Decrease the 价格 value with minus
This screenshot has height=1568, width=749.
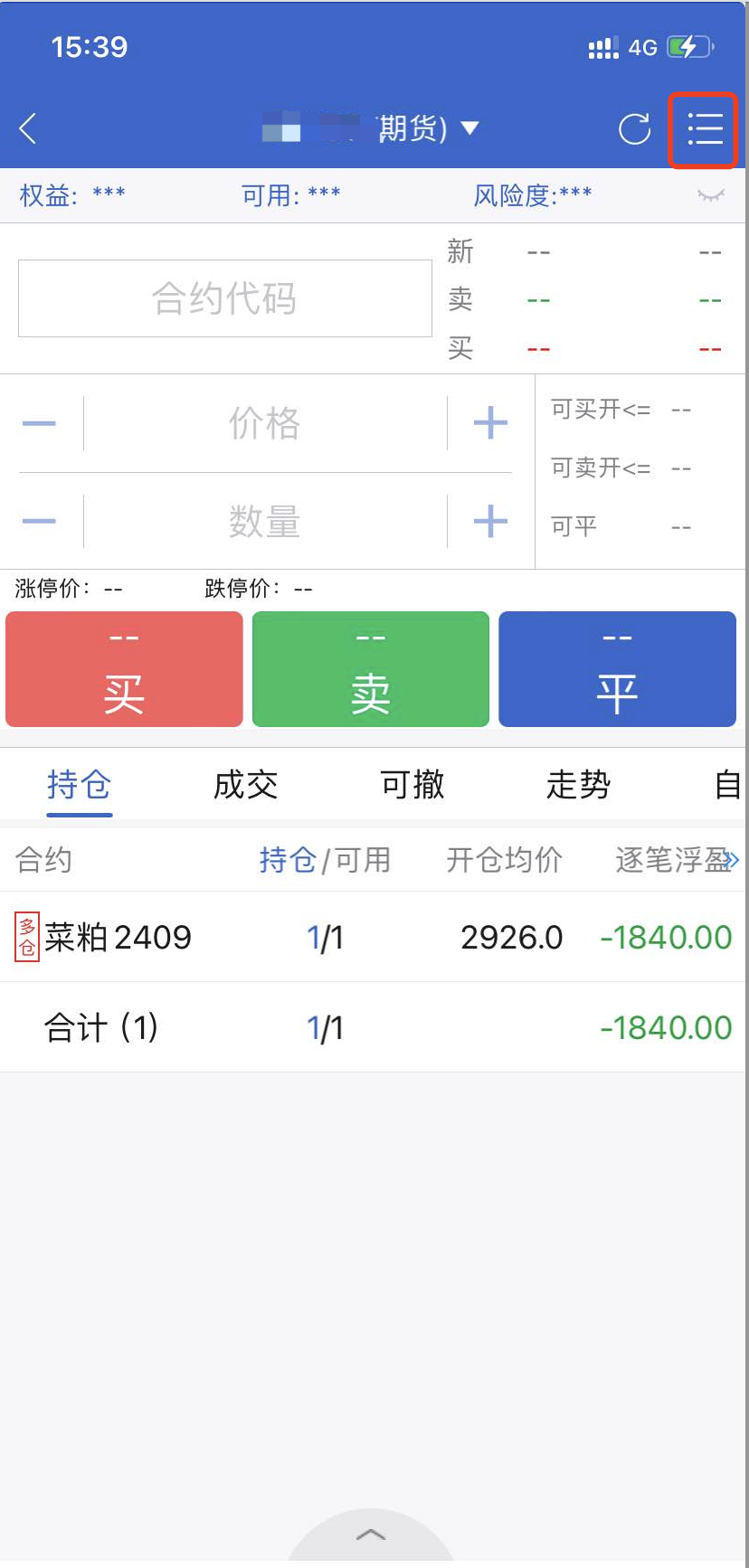(39, 423)
